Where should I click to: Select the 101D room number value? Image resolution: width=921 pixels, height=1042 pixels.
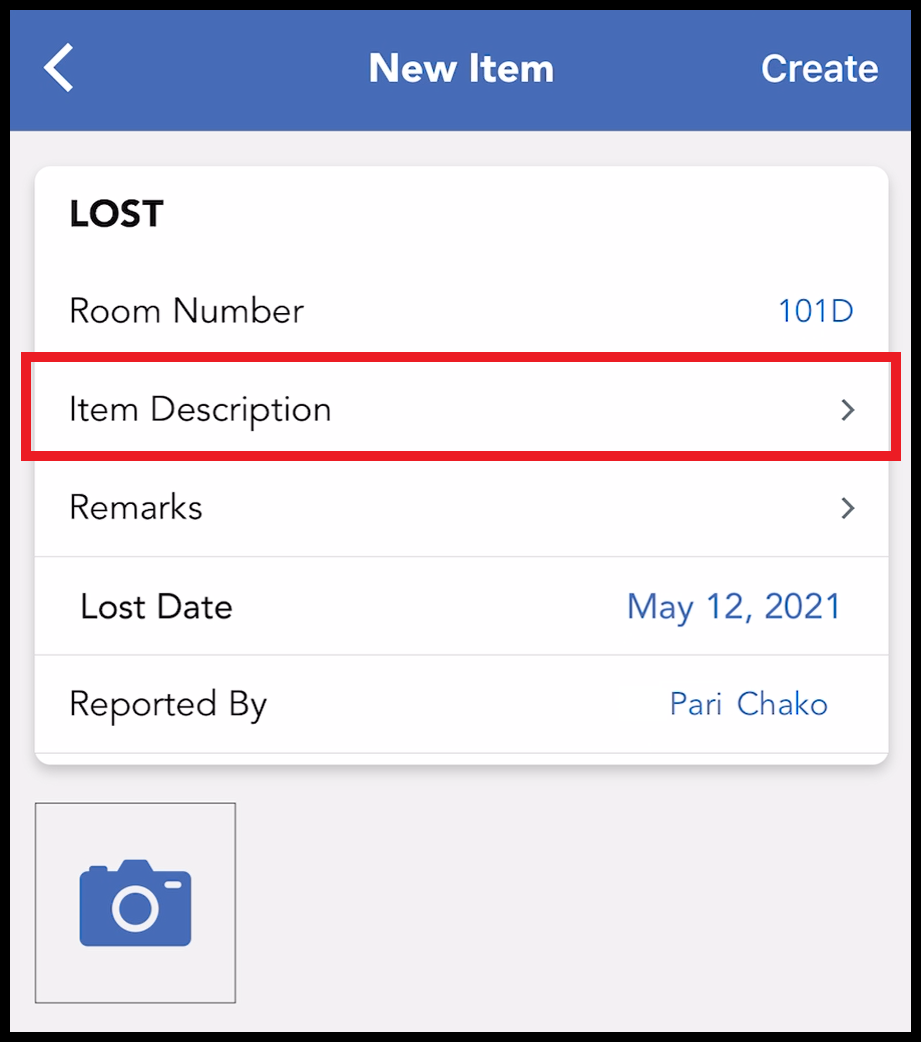click(816, 311)
